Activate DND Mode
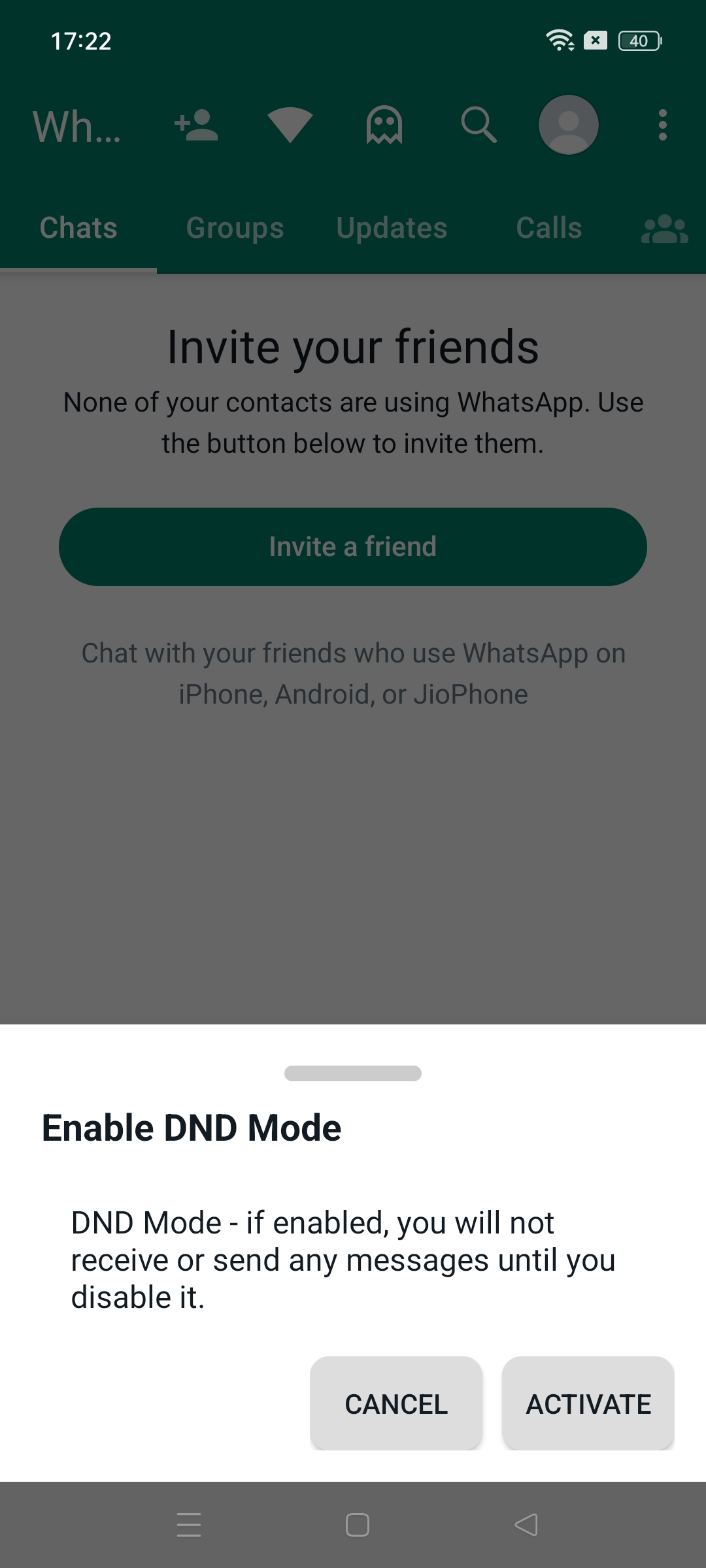 [588, 1403]
